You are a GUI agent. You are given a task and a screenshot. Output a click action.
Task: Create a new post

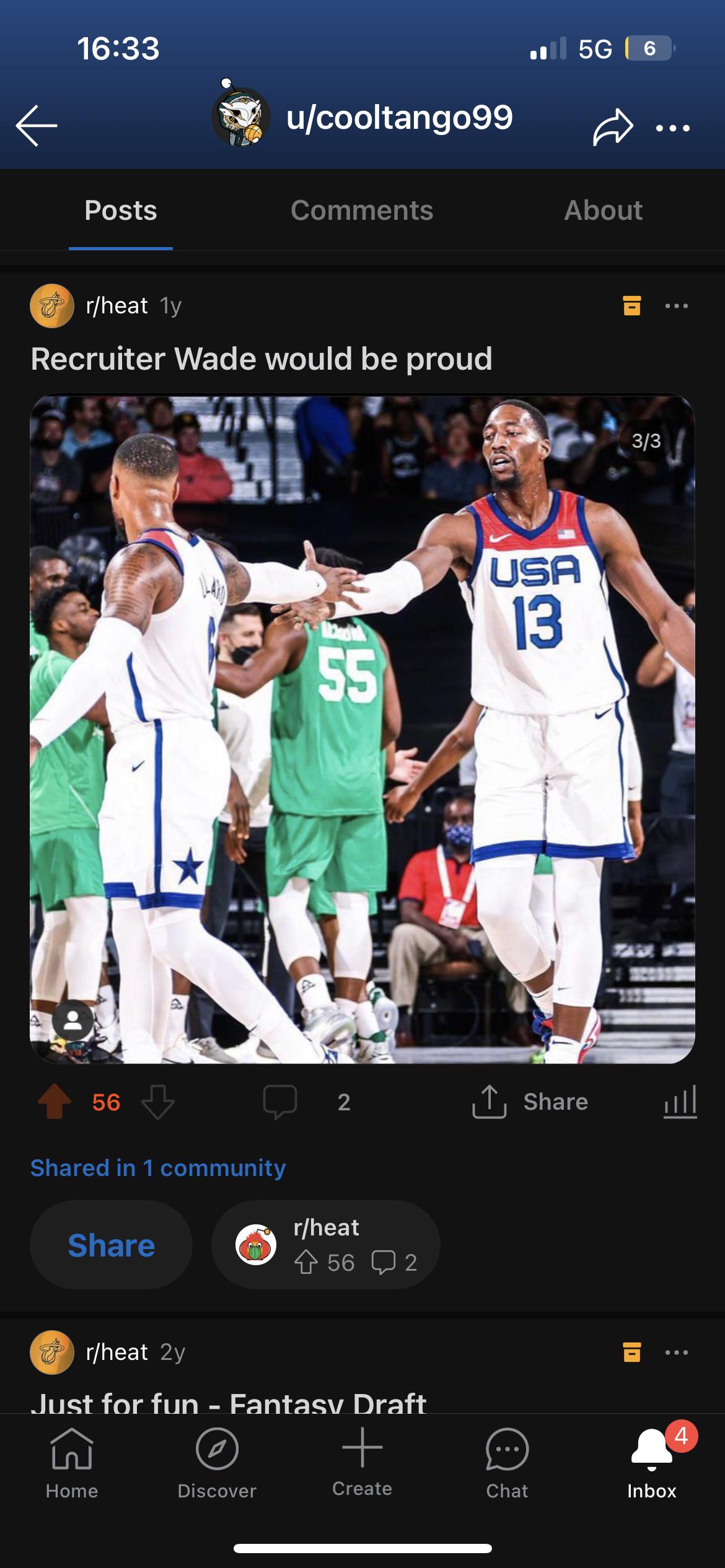362,1461
